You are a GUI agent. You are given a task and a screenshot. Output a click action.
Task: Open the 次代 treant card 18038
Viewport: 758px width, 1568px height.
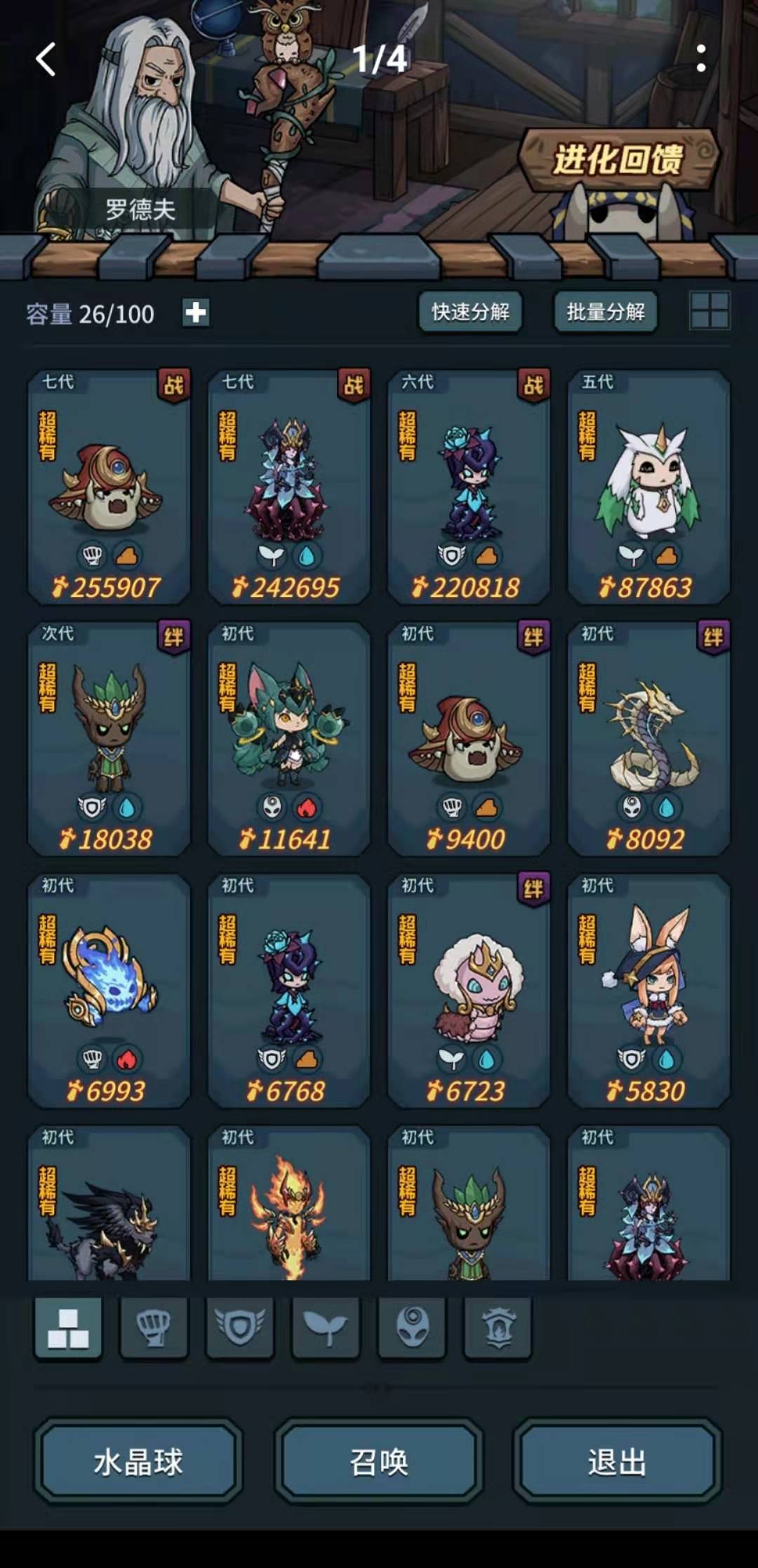(109, 739)
